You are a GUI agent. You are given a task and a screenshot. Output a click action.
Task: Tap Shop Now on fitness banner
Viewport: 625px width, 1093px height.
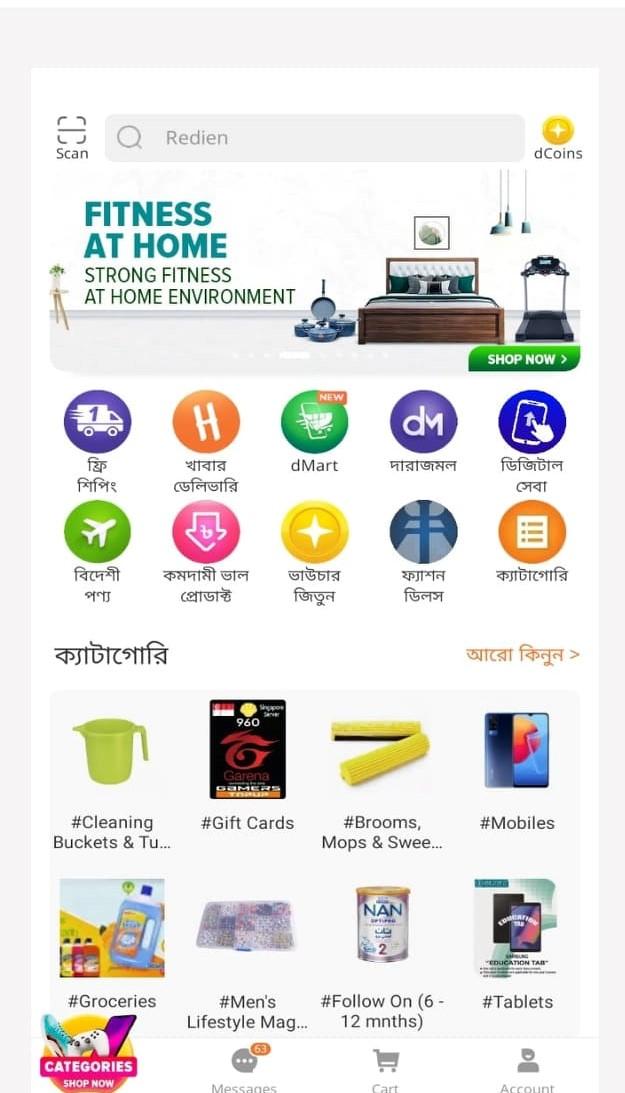pyautogui.click(x=524, y=359)
